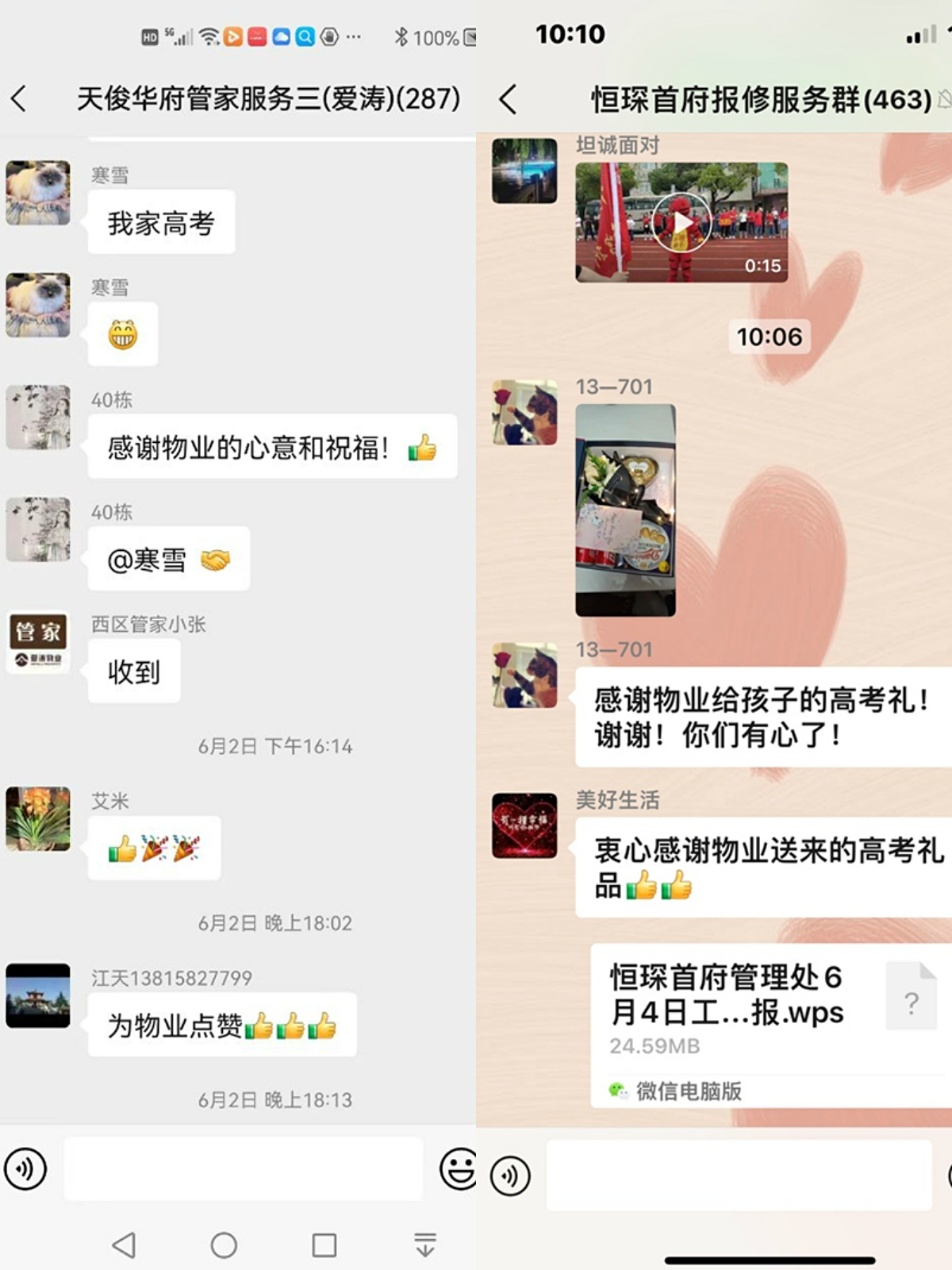
Task: Tap 西区管家小张's 管家 avatar
Action: point(38,643)
